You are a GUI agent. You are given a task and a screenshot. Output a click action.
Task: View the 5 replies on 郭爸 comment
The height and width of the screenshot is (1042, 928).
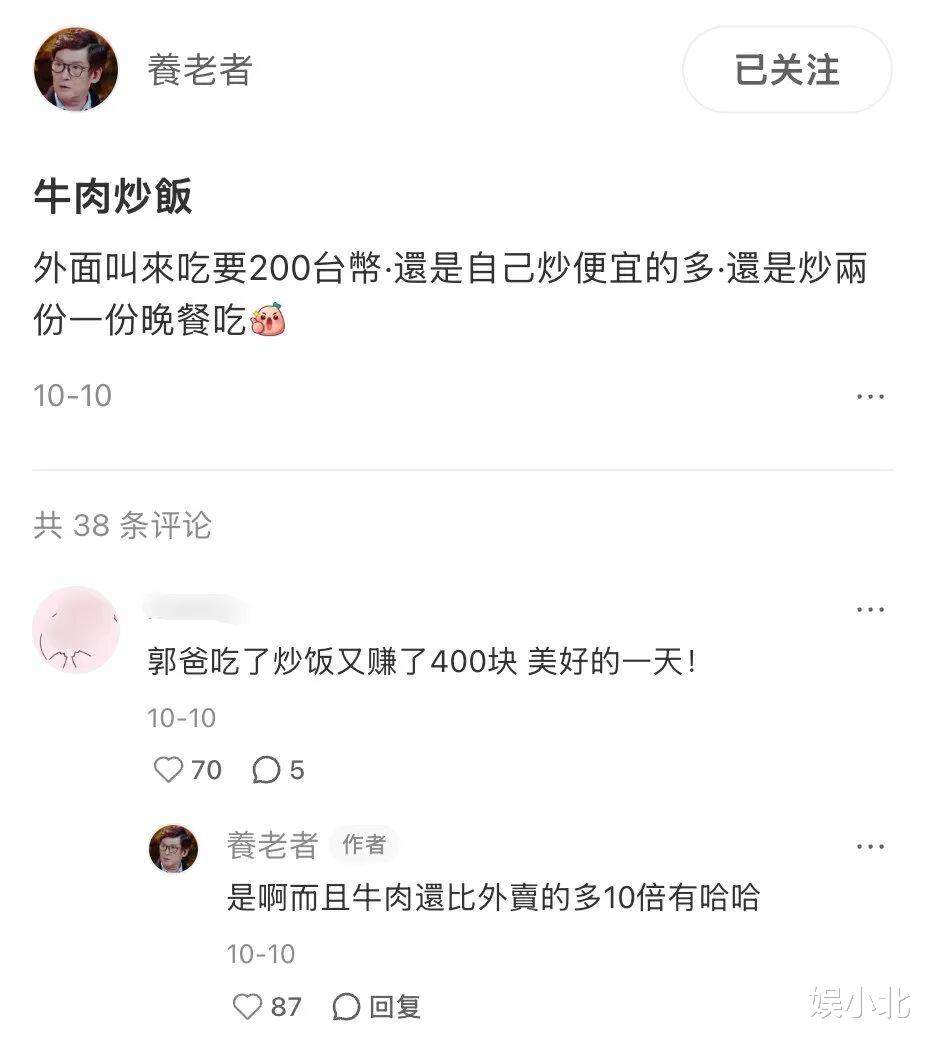click(279, 770)
